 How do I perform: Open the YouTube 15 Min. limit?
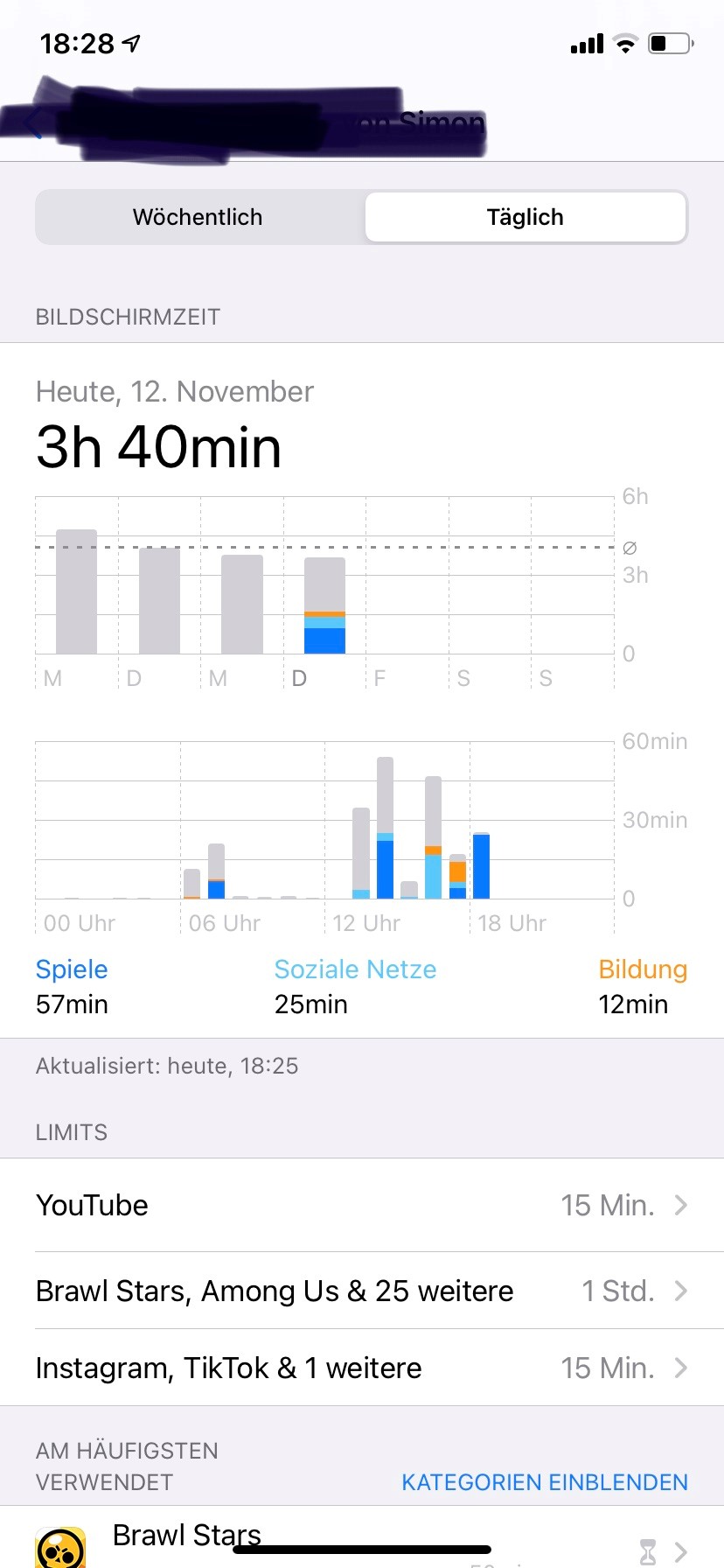(x=362, y=1205)
